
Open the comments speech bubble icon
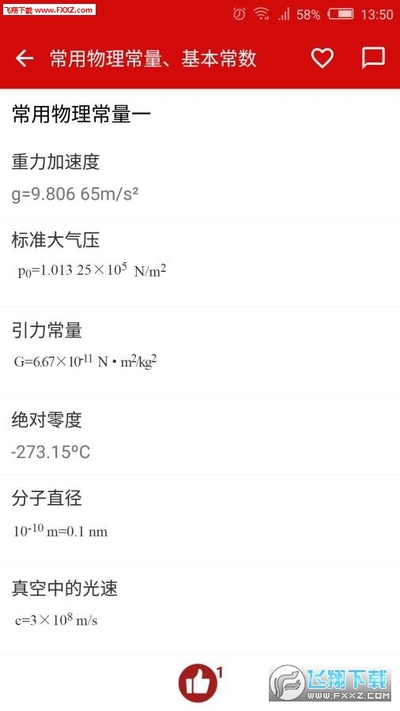373,58
